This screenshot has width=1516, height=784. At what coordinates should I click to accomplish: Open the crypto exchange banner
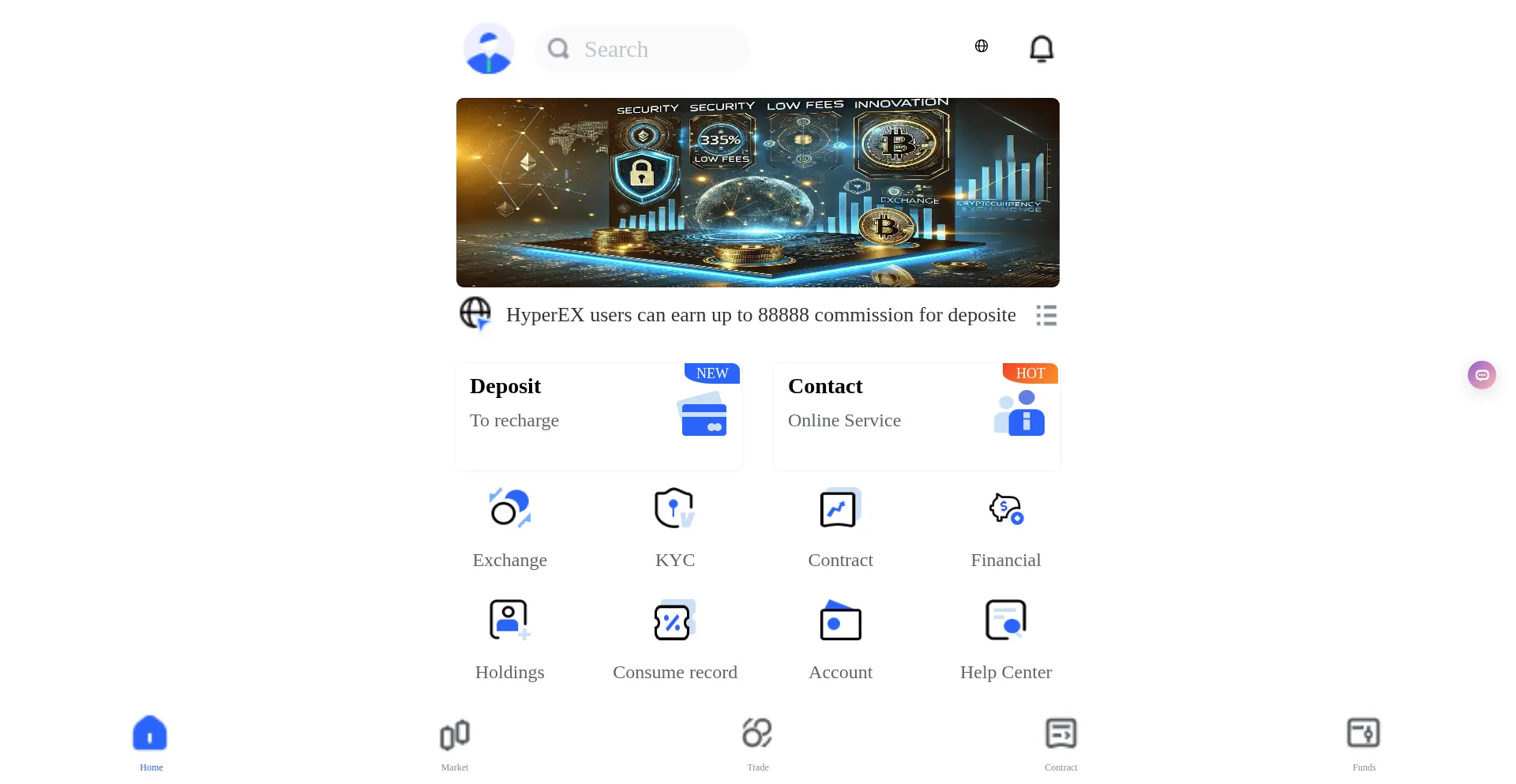click(757, 192)
